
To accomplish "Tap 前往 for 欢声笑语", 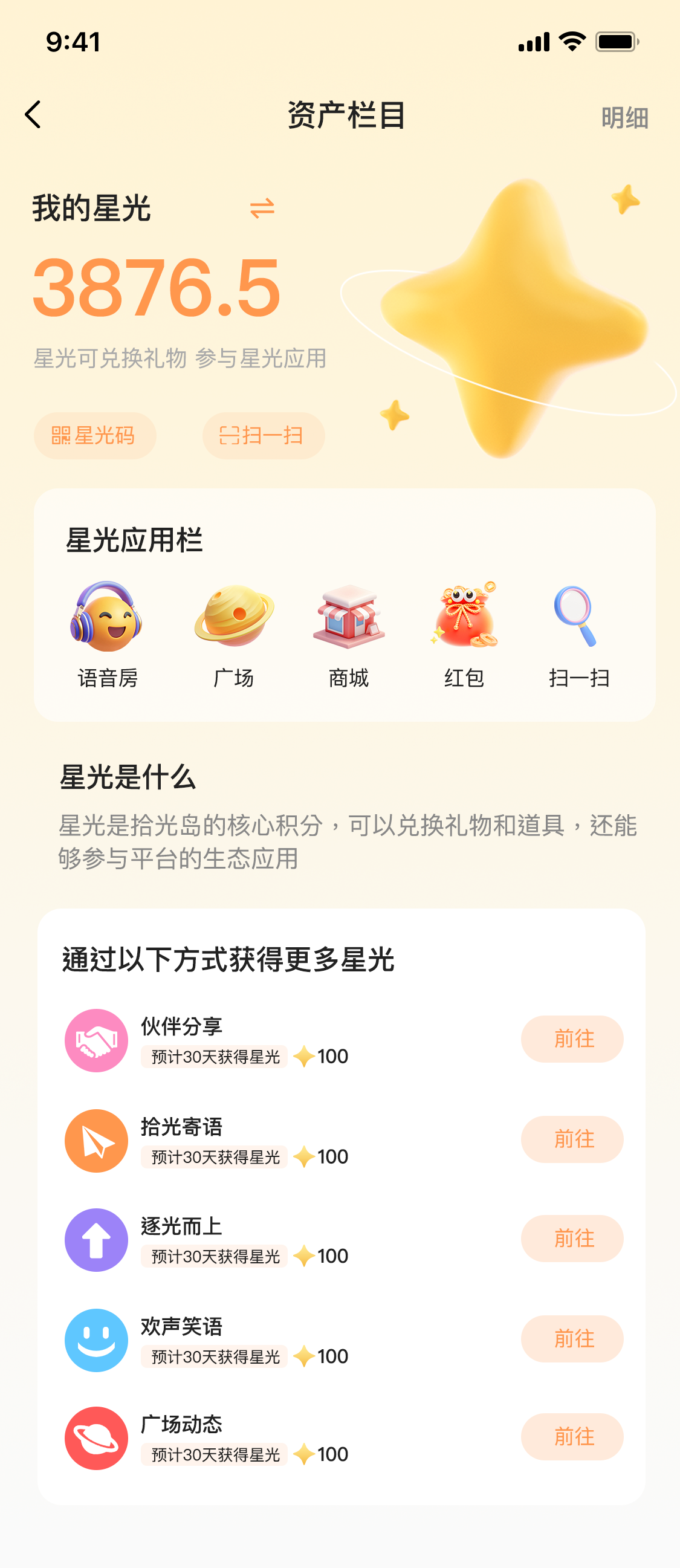I will tap(572, 1339).
